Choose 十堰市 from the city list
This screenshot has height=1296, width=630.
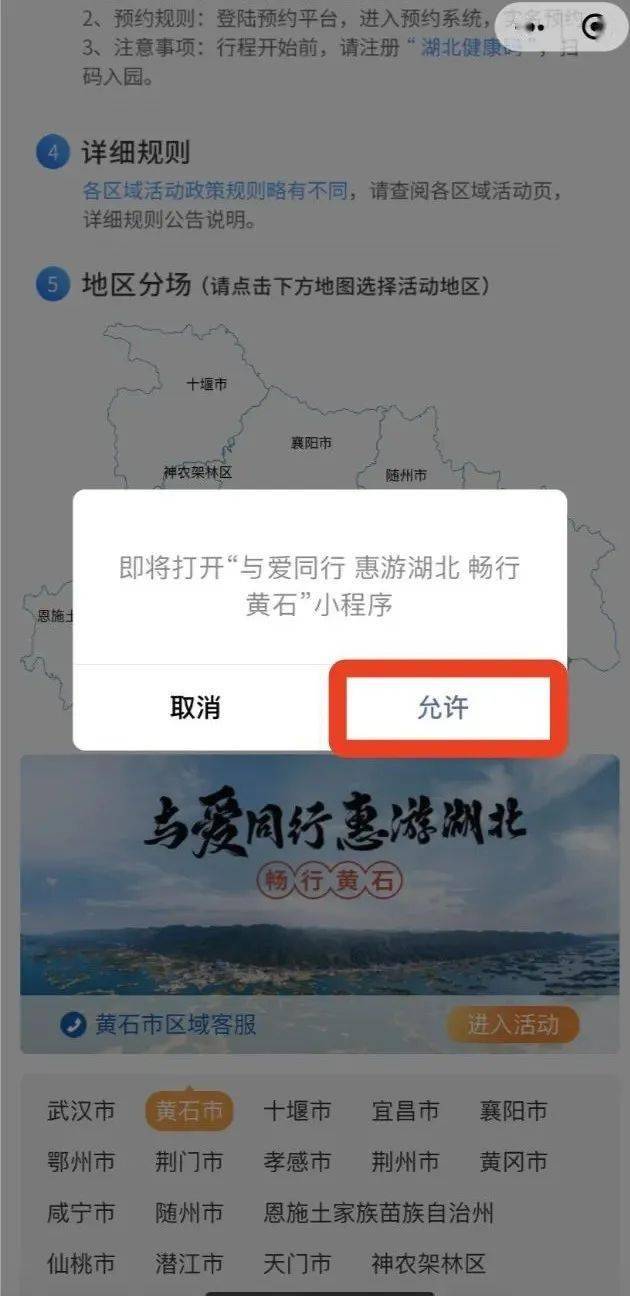coord(297,1111)
